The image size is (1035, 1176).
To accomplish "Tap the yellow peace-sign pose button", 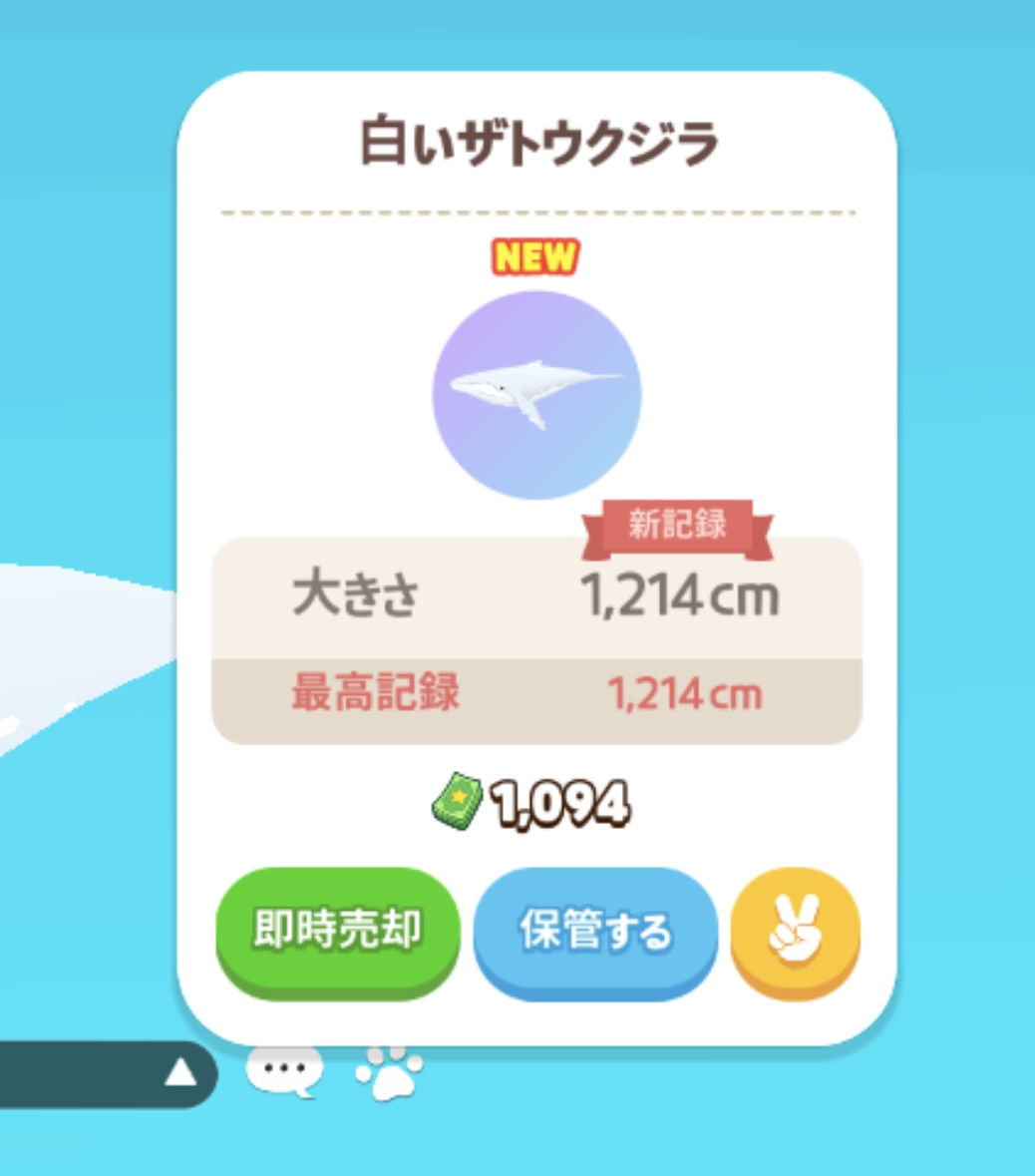I will coord(795,934).
